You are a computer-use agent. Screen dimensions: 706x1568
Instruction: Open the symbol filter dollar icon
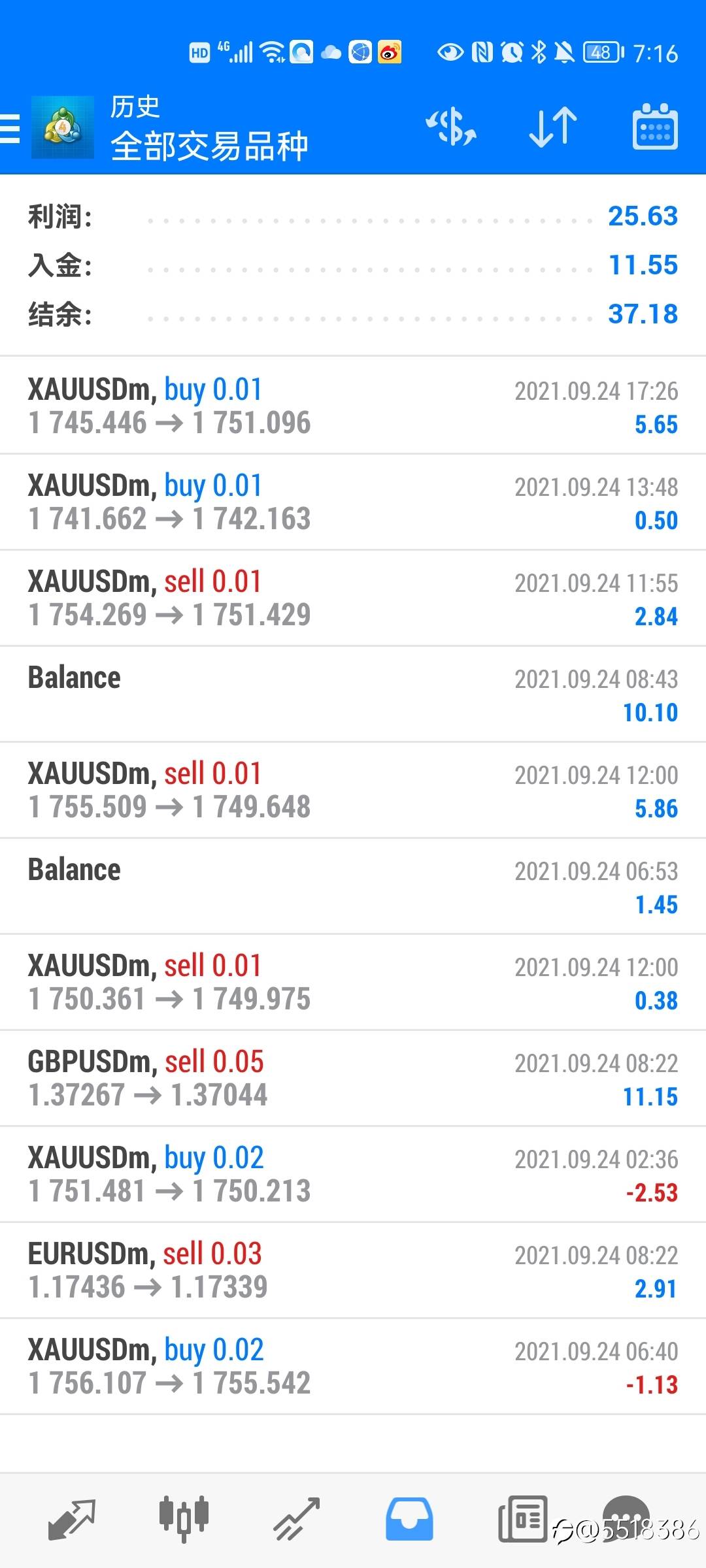point(451,127)
